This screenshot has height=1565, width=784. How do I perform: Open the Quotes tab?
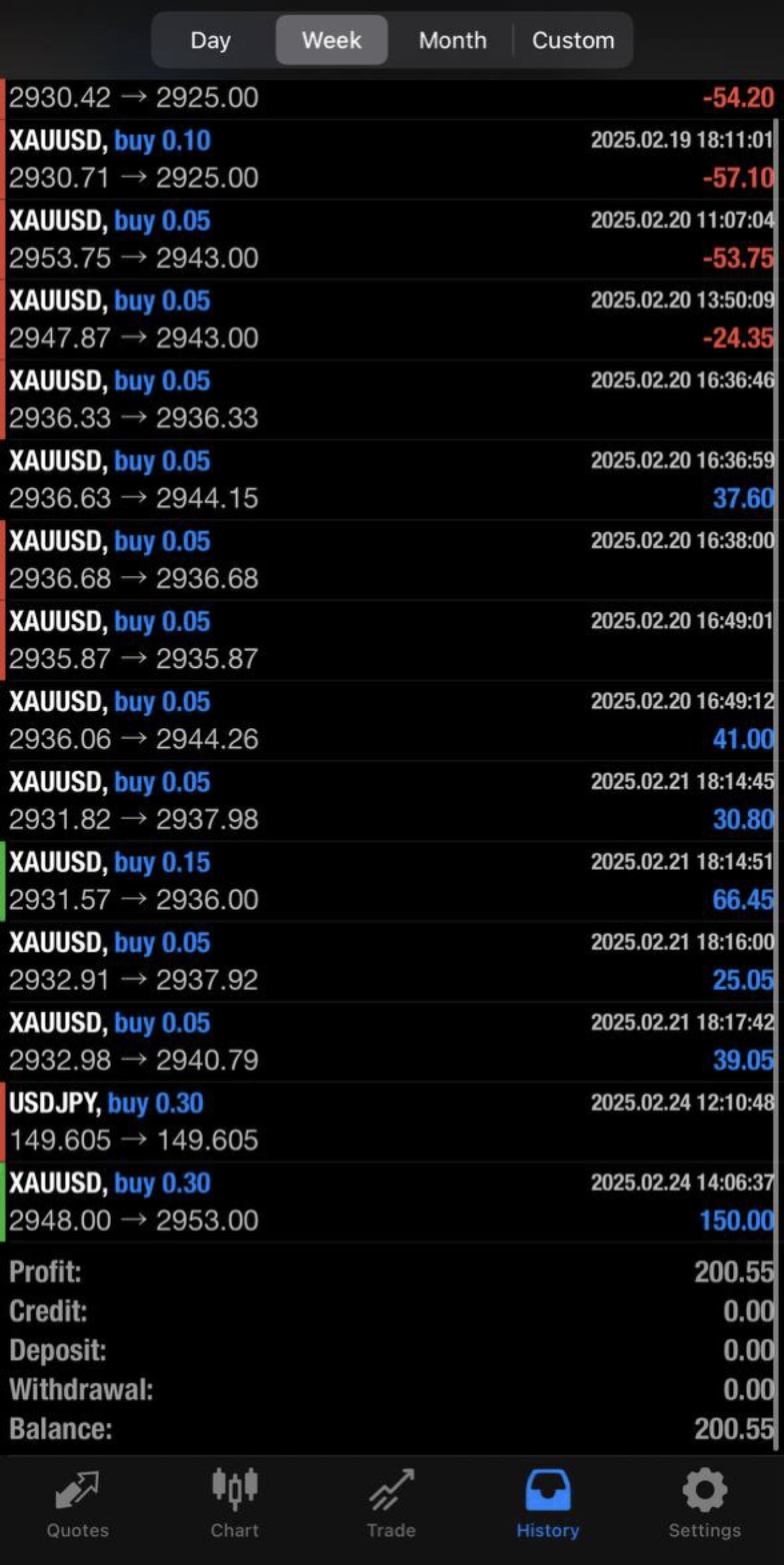(78, 1504)
